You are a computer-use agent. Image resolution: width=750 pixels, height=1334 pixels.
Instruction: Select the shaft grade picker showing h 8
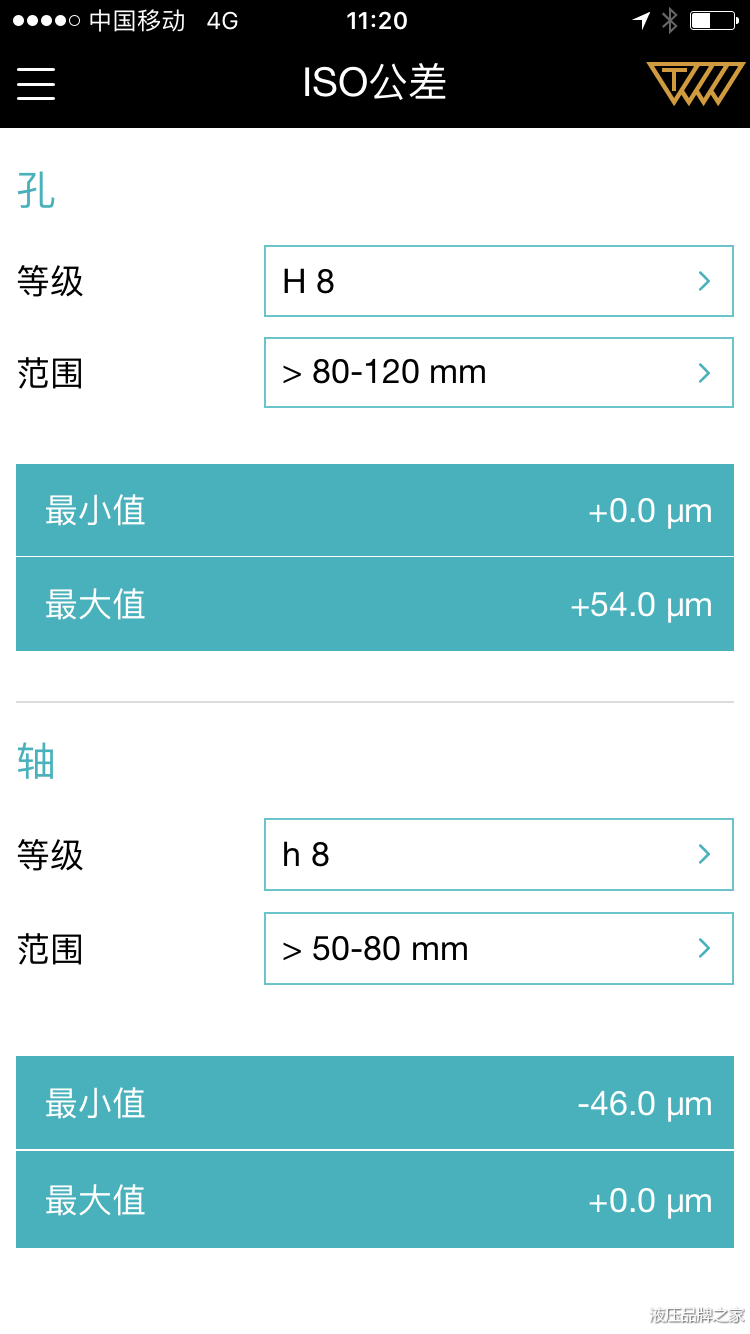pyautogui.click(x=499, y=854)
